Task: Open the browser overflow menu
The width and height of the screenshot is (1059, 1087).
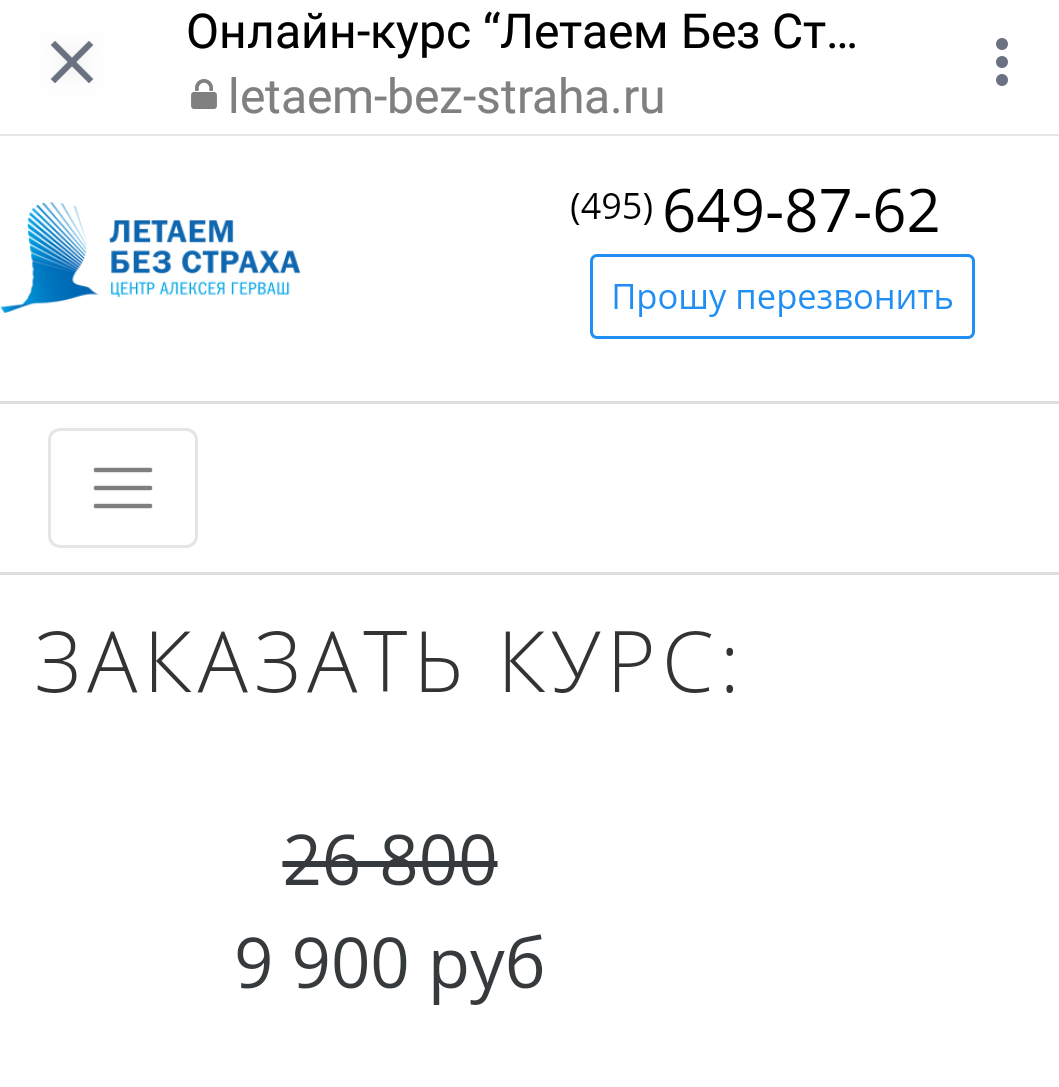Action: point(1001,63)
